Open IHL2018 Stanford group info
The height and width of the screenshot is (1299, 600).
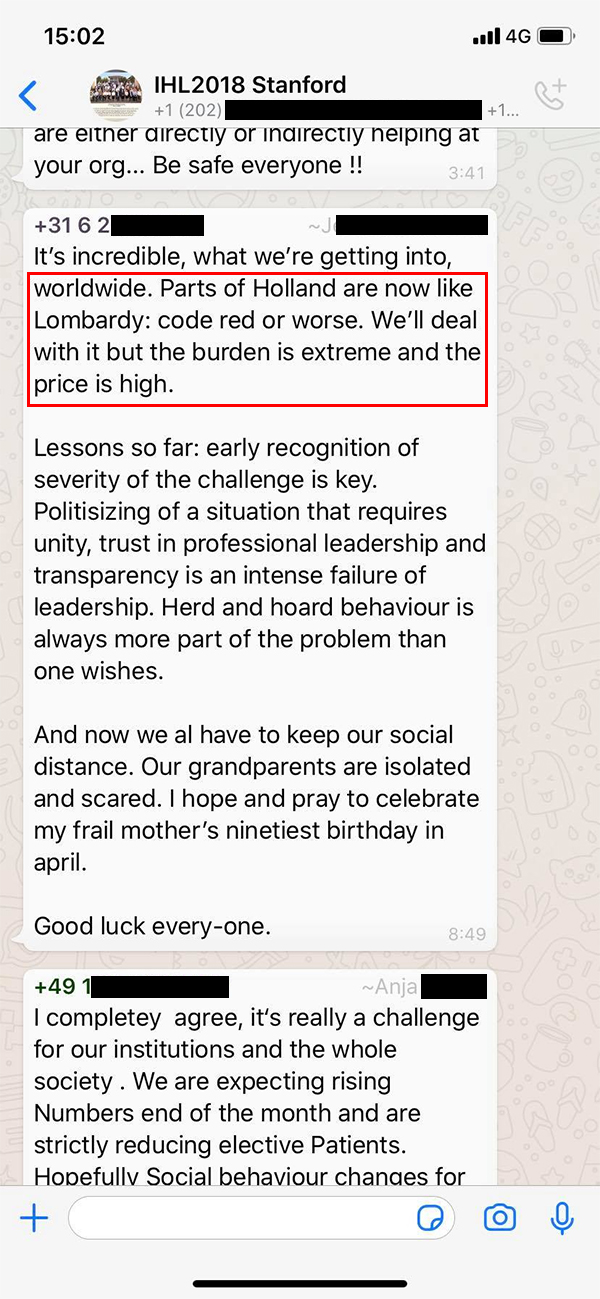[250, 85]
